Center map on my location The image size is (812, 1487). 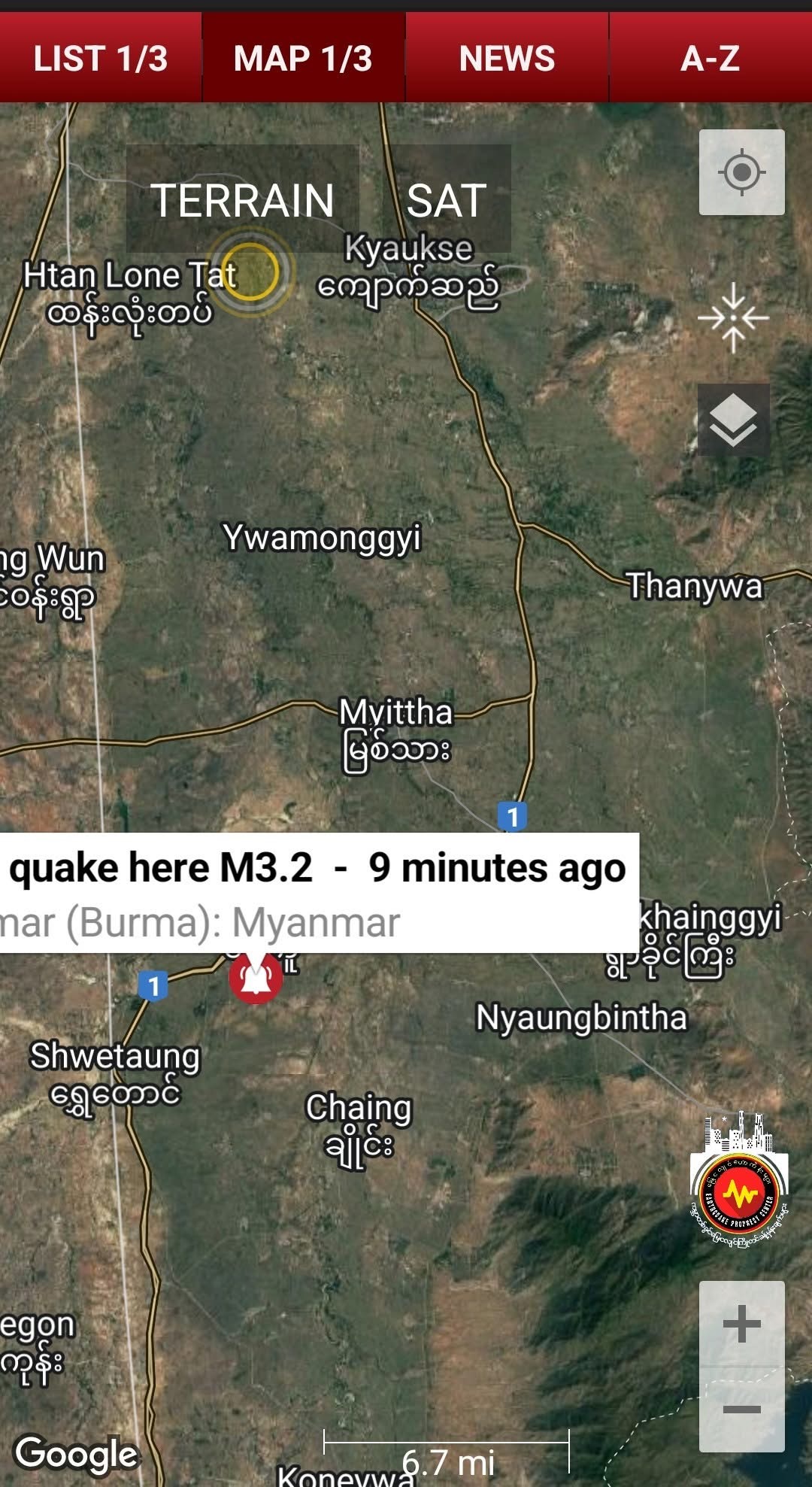click(x=741, y=172)
